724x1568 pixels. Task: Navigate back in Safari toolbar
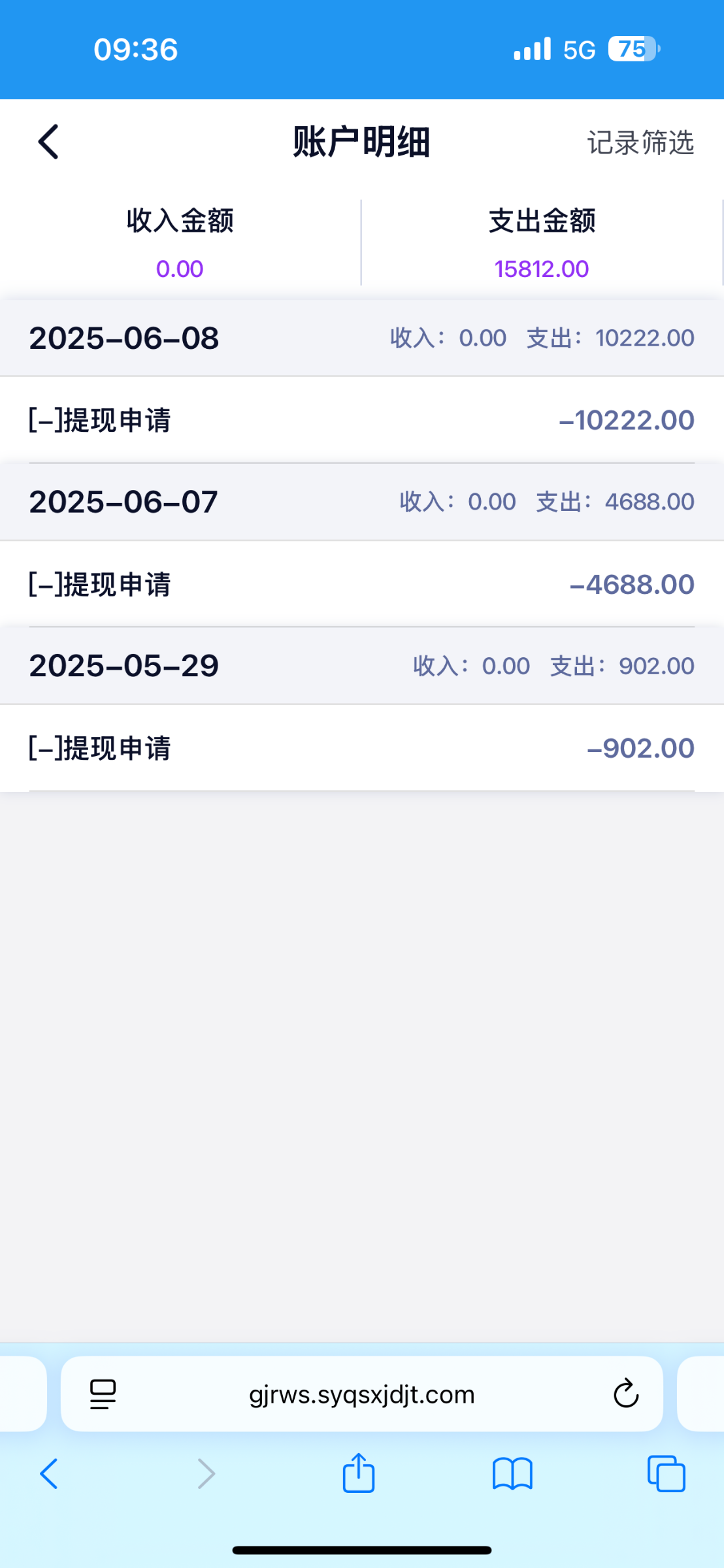pyautogui.click(x=49, y=1474)
